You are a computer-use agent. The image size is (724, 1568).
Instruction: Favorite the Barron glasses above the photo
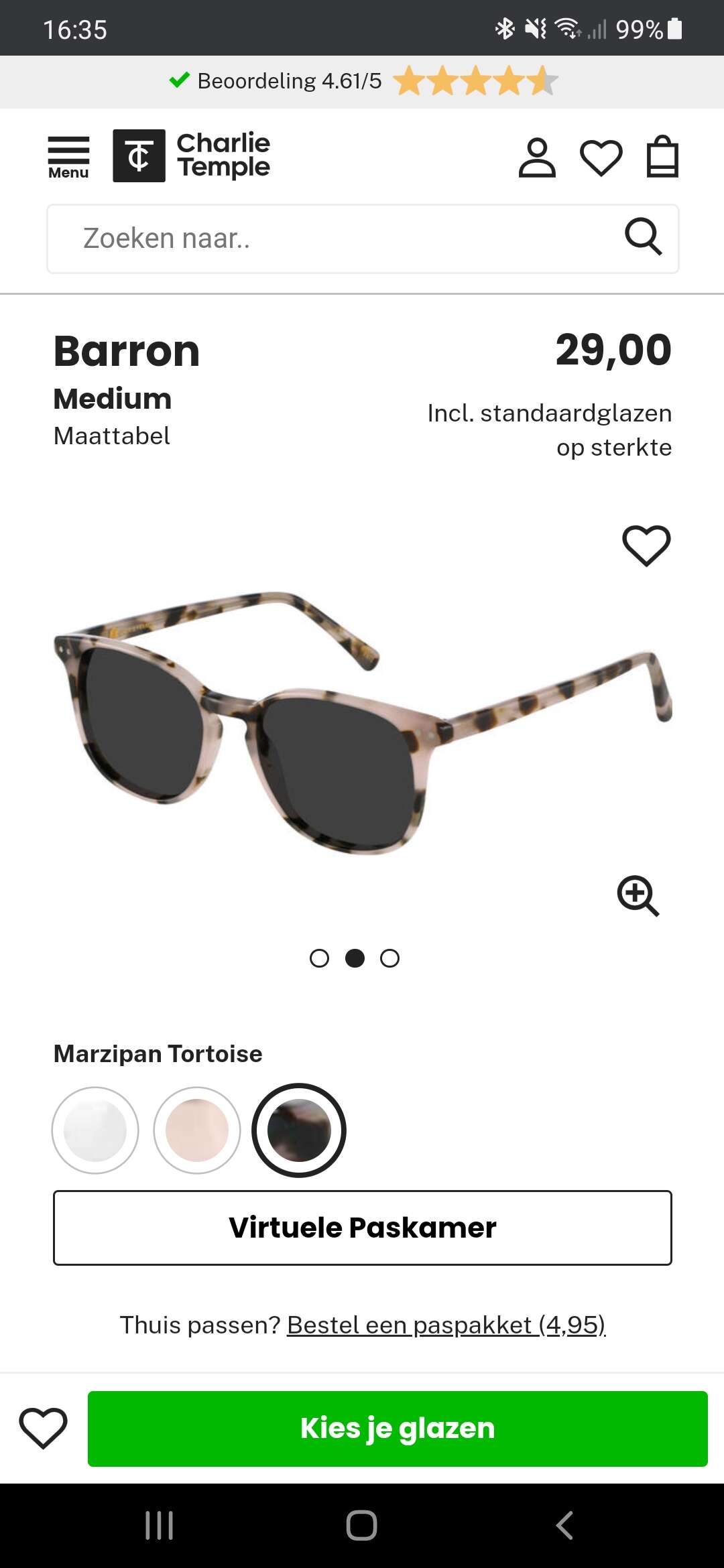[x=646, y=545]
